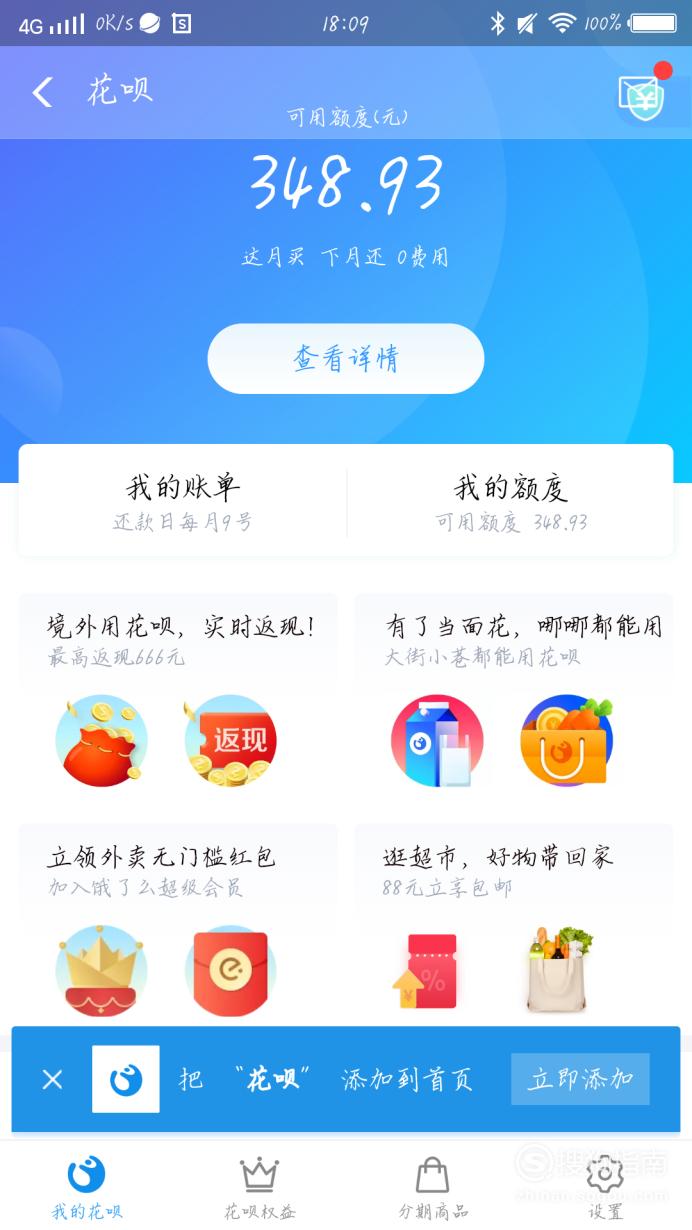This screenshot has height=1230, width=692.
Task: Dismiss the add-to-homepage banner
Action: click(x=52, y=1080)
